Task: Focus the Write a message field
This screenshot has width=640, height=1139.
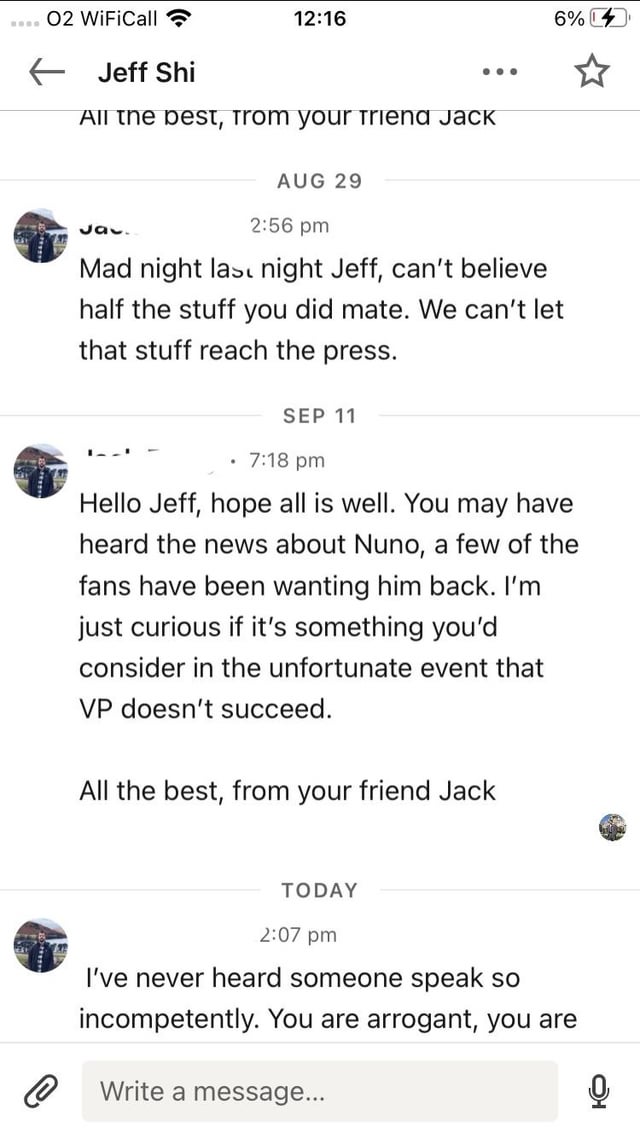Action: click(319, 1091)
